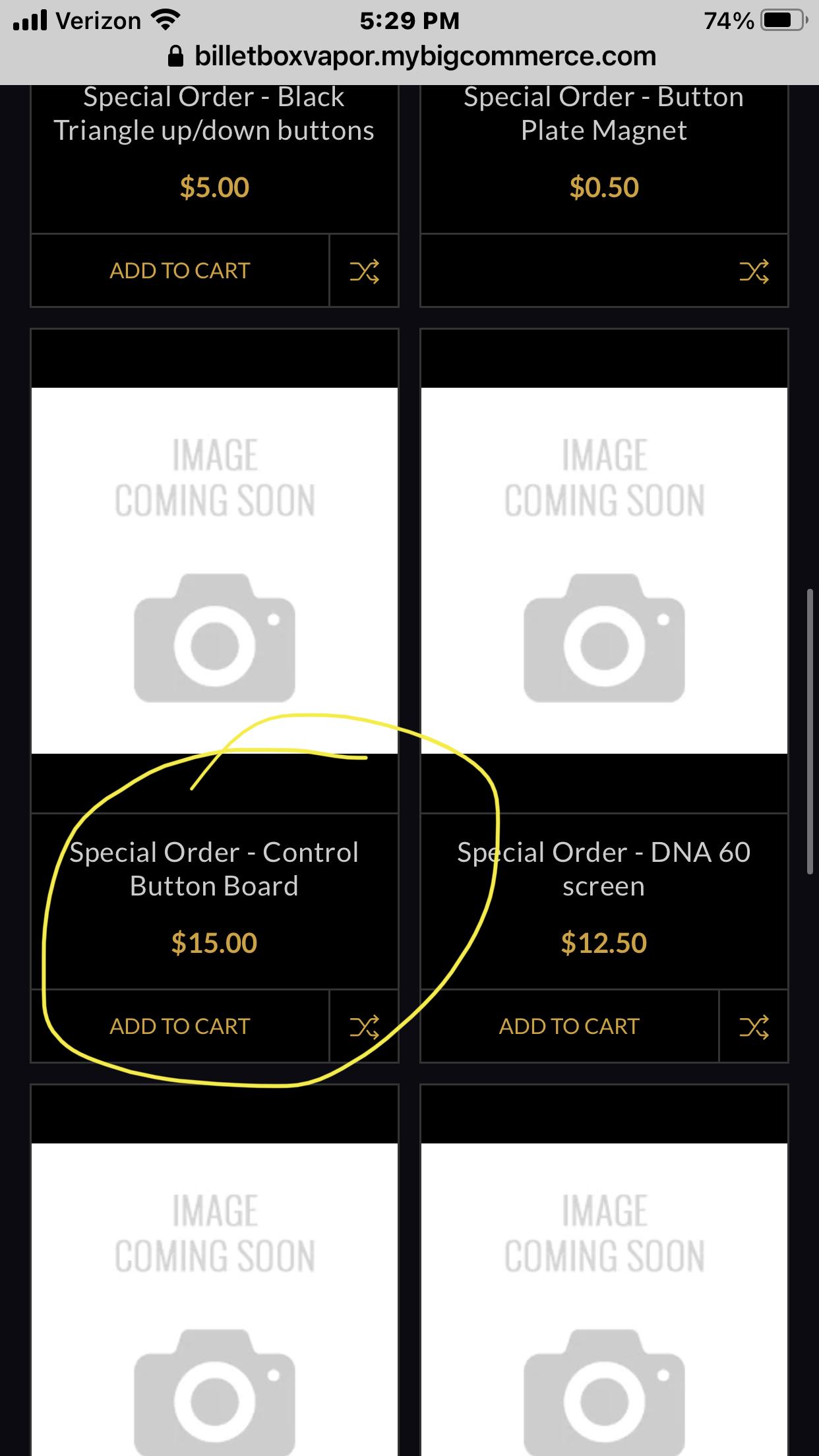Compare the DNA 60 screen item
This screenshot has width=819, height=1456.
[x=754, y=1027]
